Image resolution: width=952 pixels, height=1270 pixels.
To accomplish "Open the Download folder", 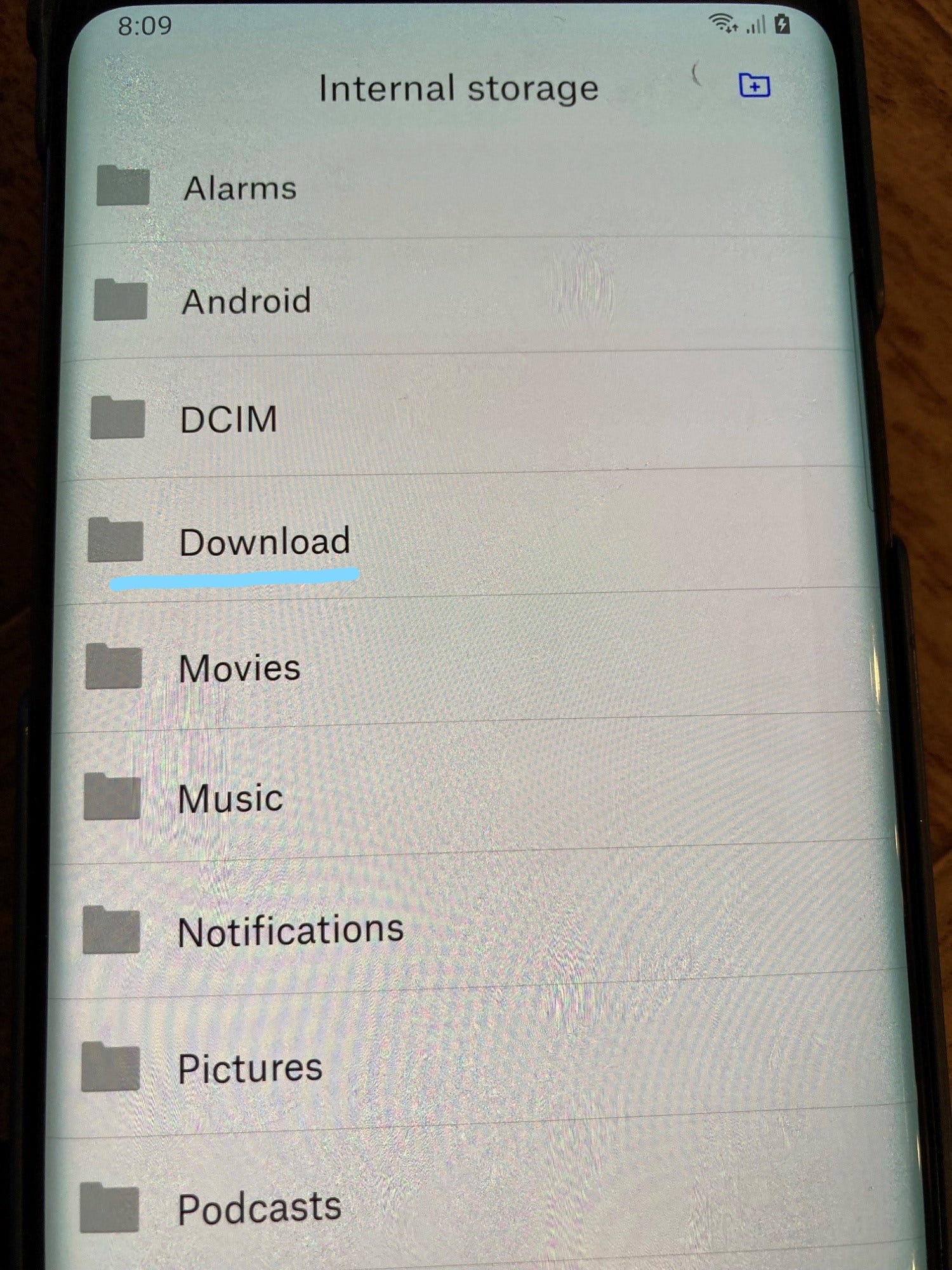I will tap(264, 542).
